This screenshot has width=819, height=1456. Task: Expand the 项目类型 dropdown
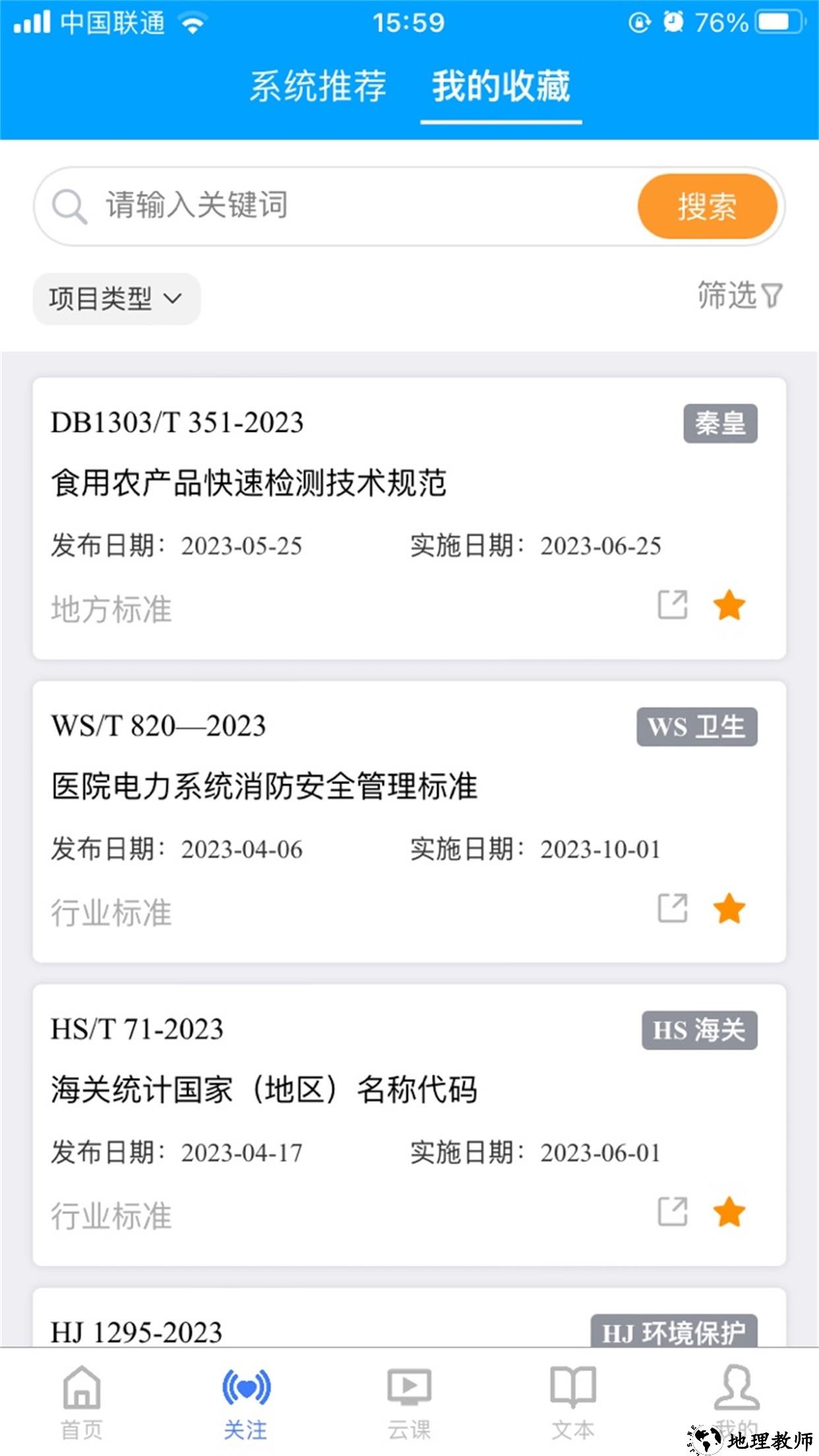(116, 299)
